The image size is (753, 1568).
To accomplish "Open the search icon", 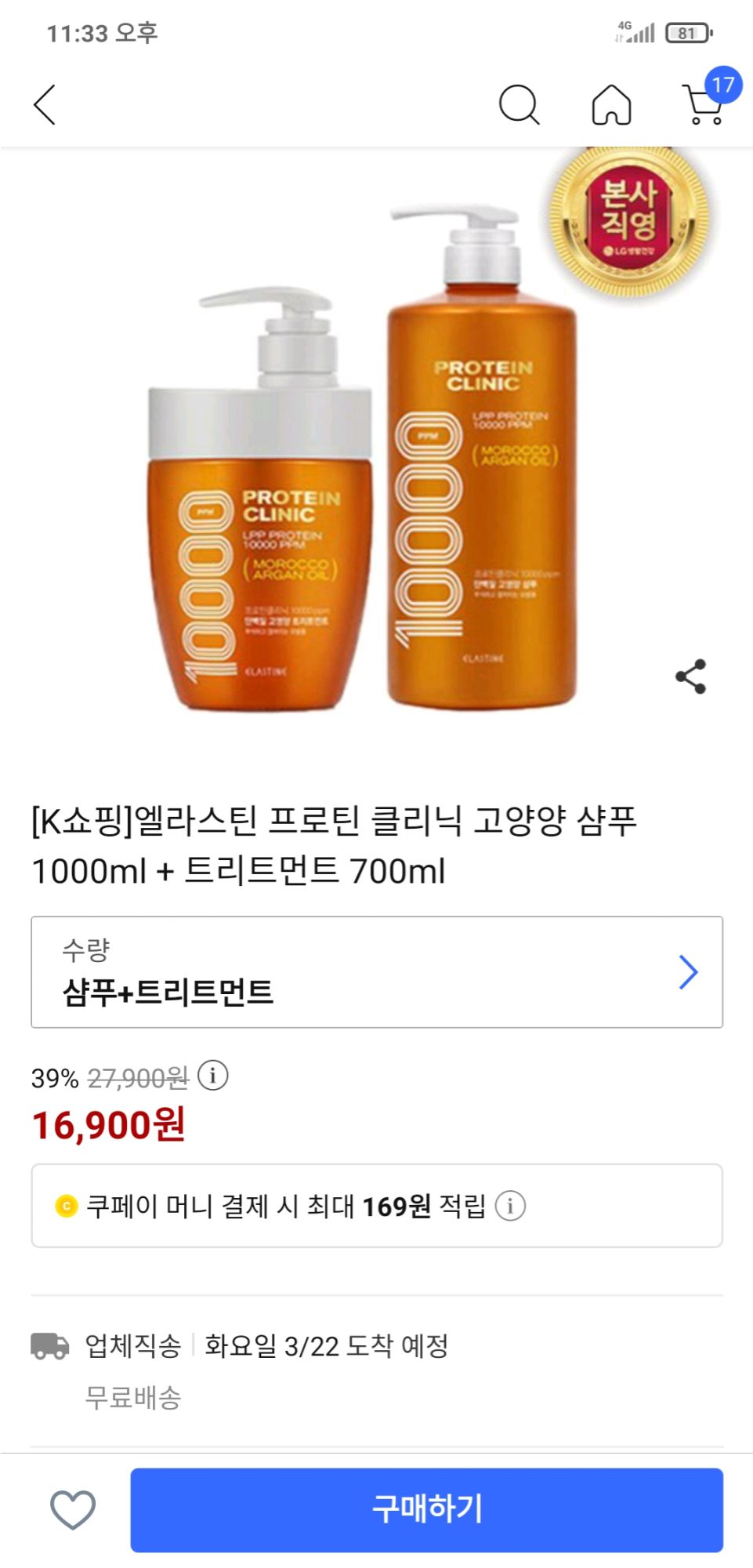I will point(519,104).
